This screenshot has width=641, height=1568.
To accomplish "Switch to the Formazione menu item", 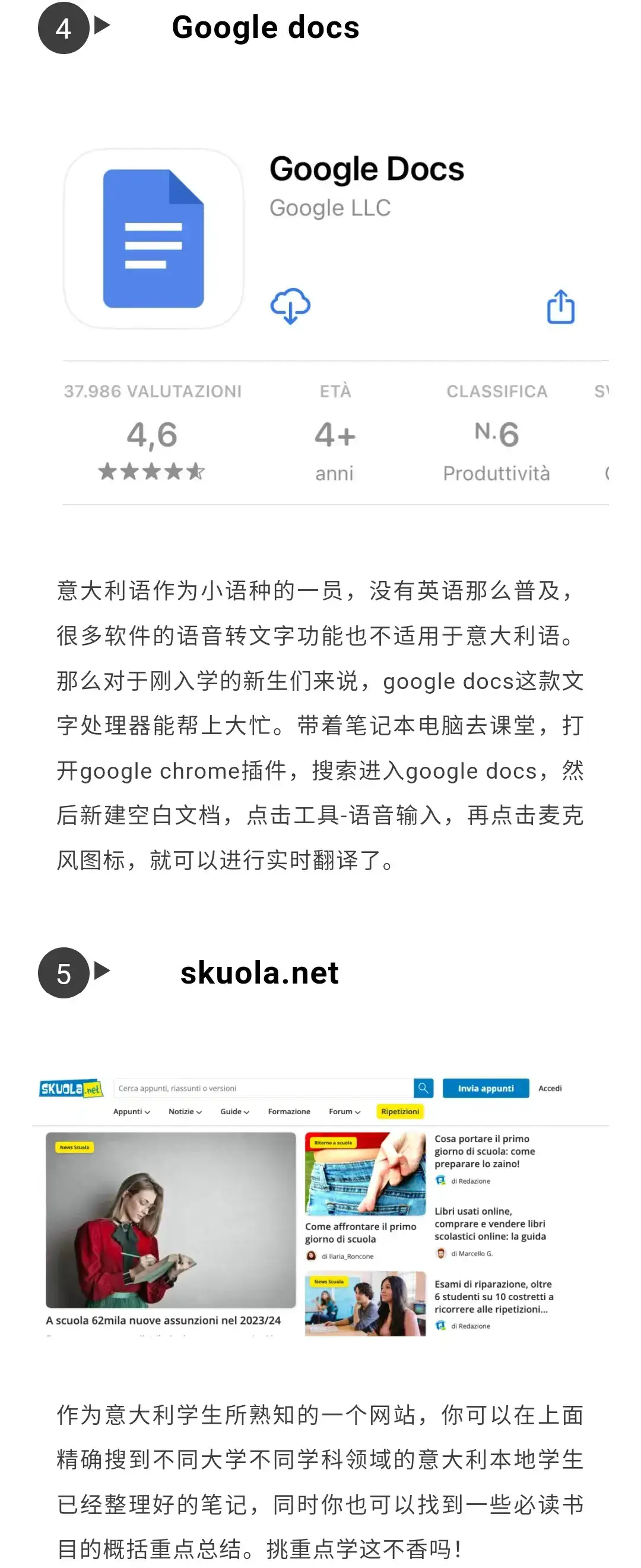I will (x=289, y=1111).
